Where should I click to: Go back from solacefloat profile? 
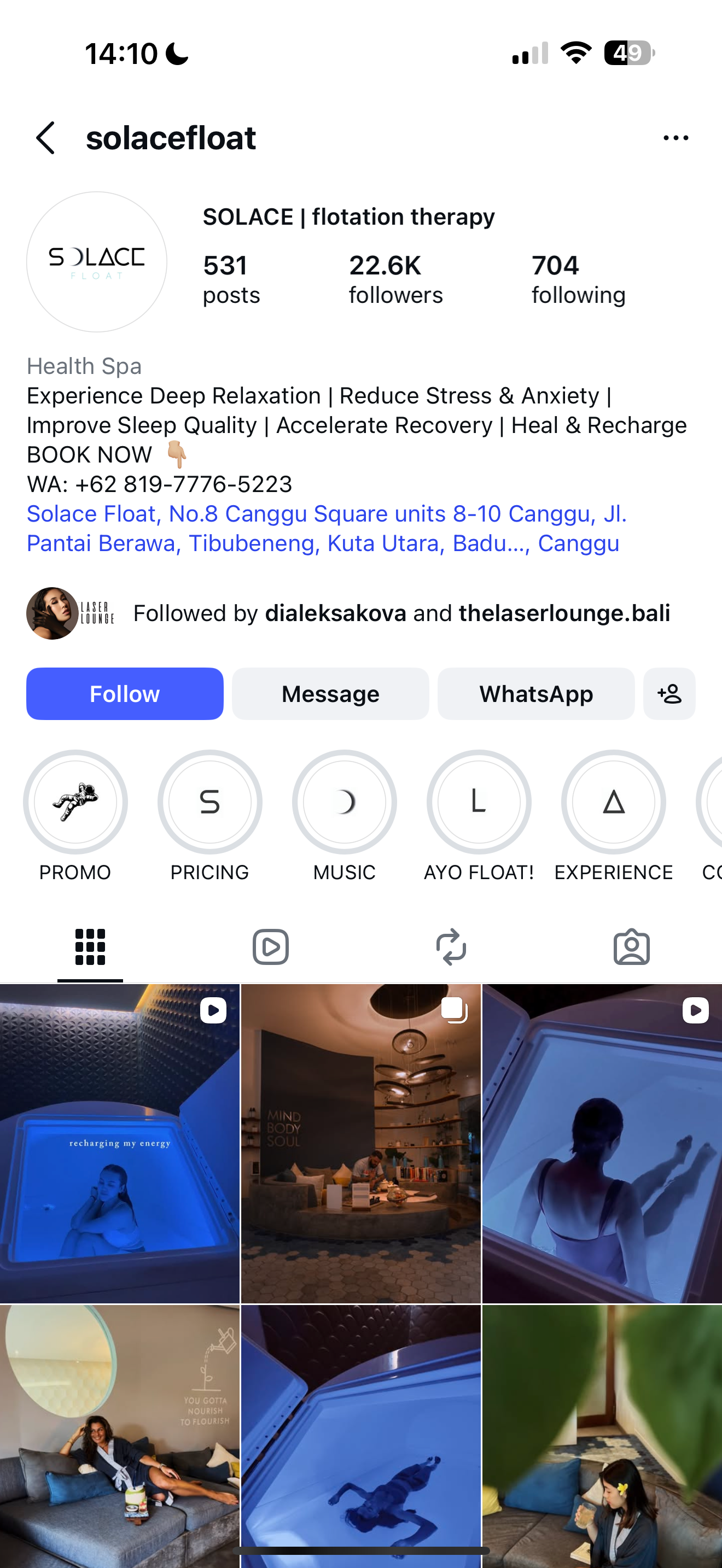[45, 138]
